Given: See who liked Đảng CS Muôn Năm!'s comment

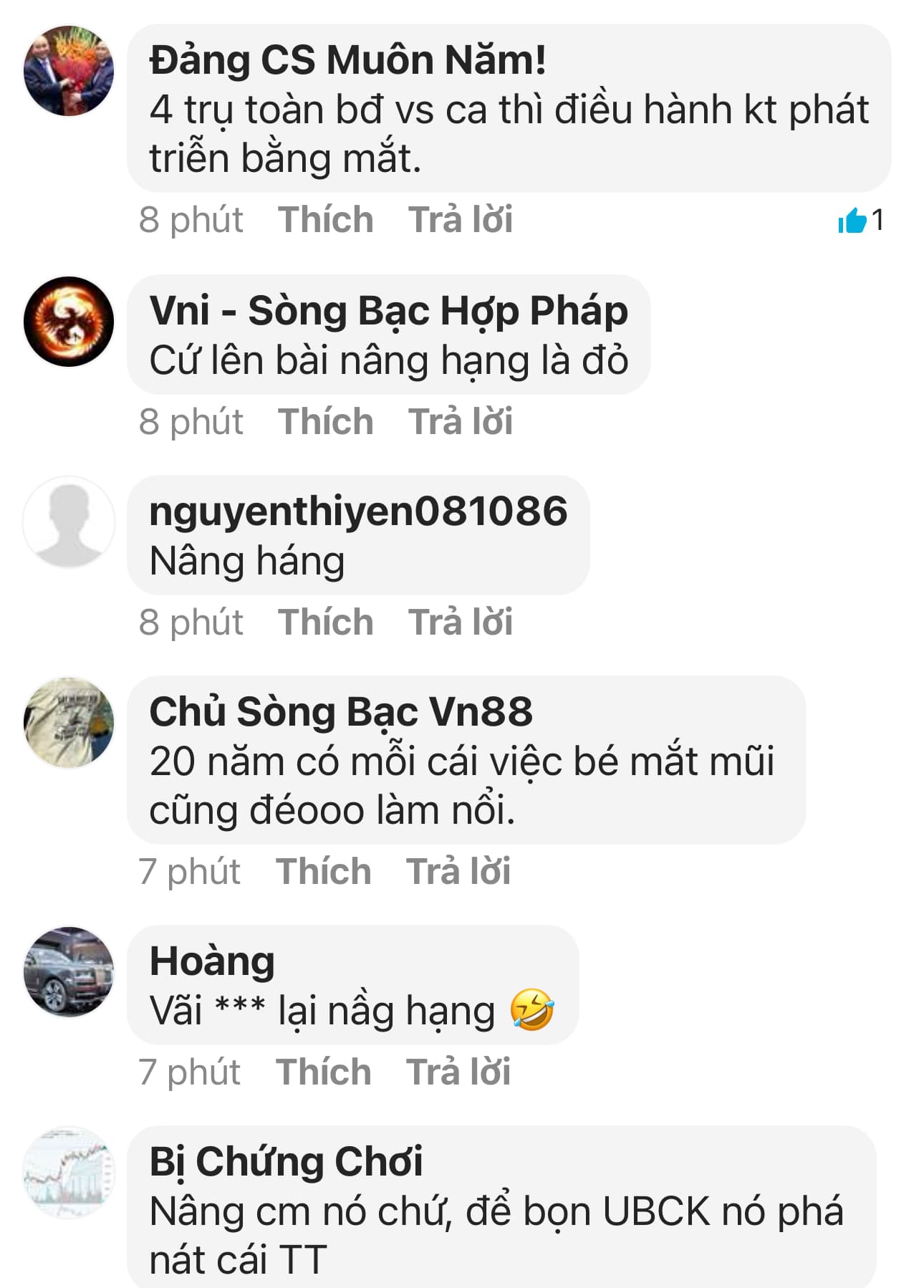Looking at the screenshot, I should tap(861, 221).
